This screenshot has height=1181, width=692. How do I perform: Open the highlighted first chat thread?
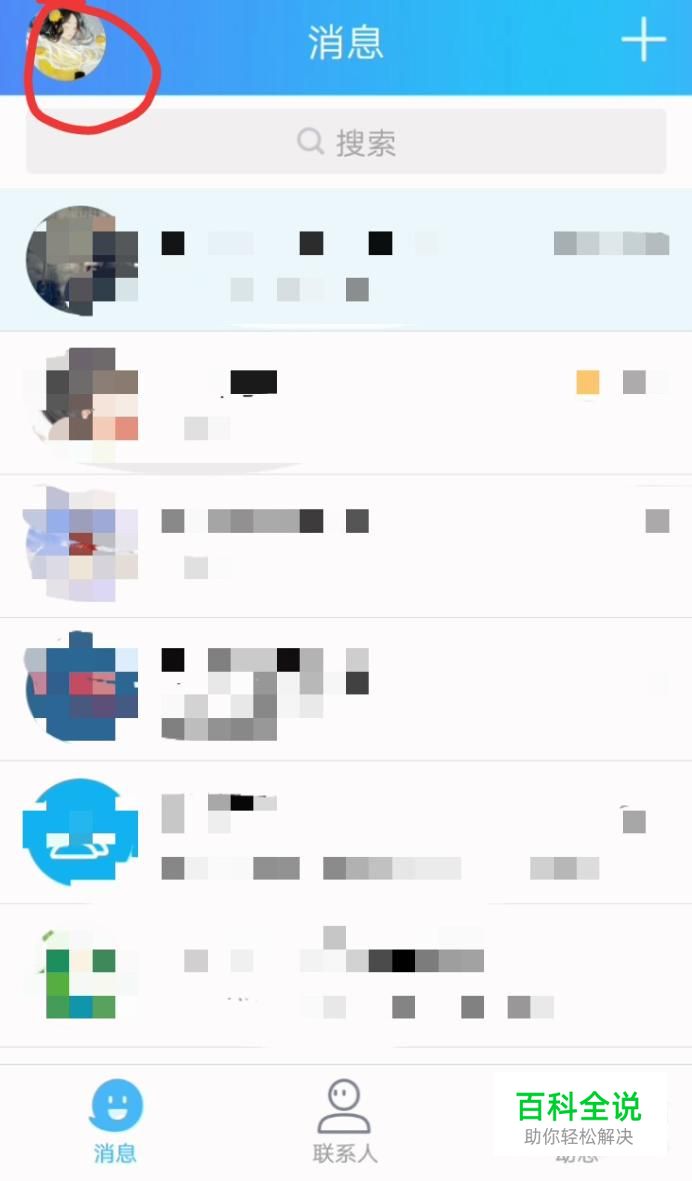[x=346, y=260]
